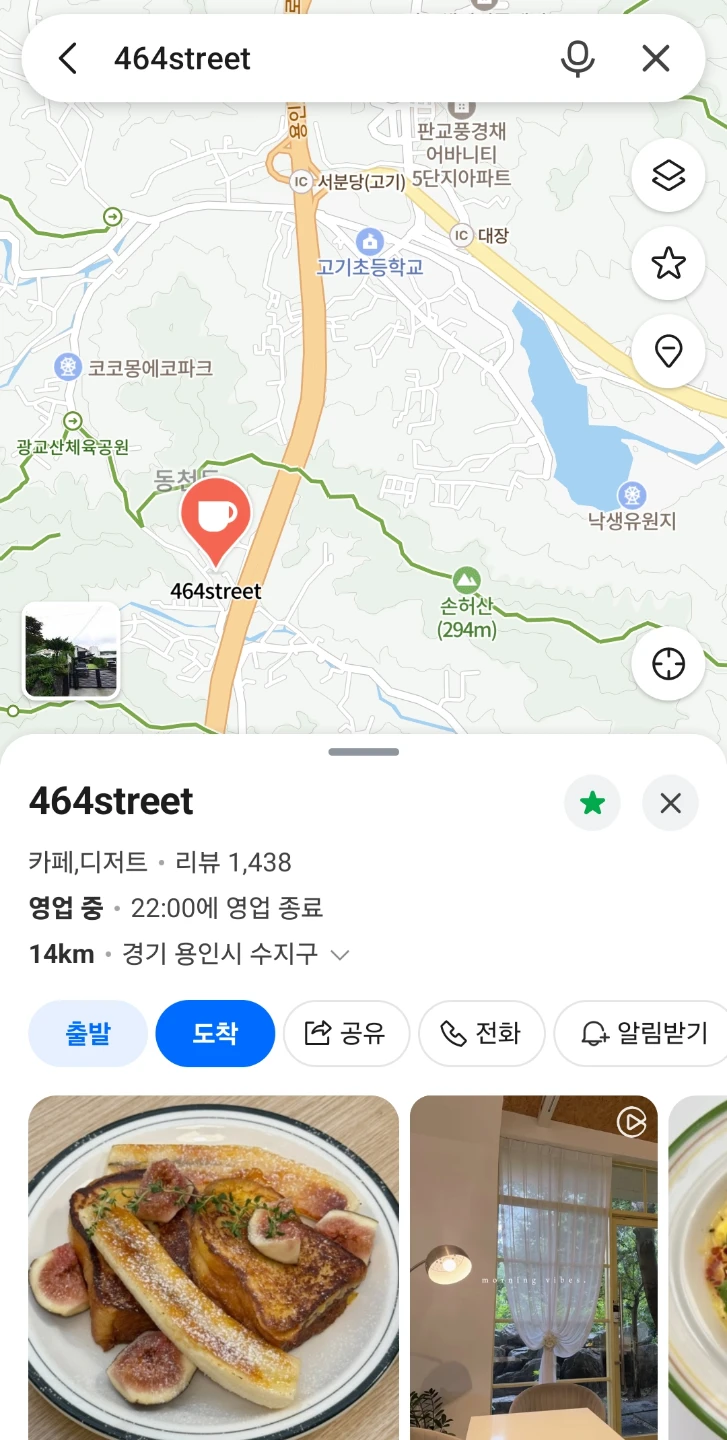This screenshot has width=727, height=1440.
Task: Close the 464street place card
Action: 670,803
